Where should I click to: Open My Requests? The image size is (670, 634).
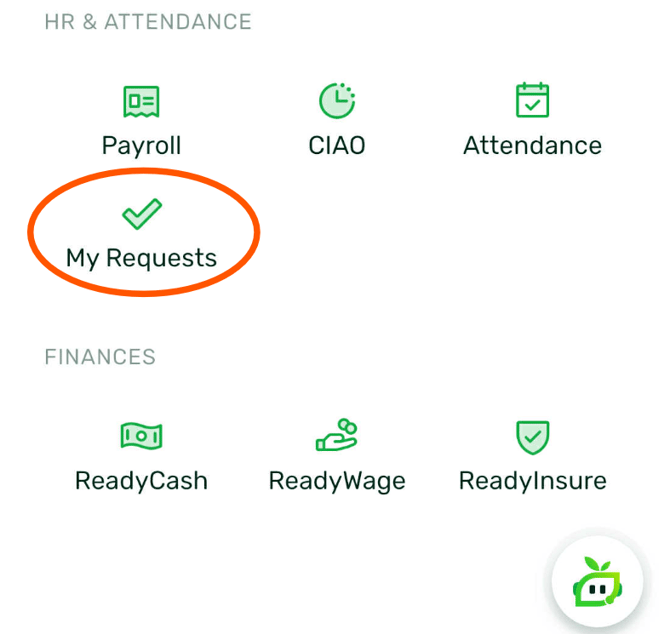[141, 234]
